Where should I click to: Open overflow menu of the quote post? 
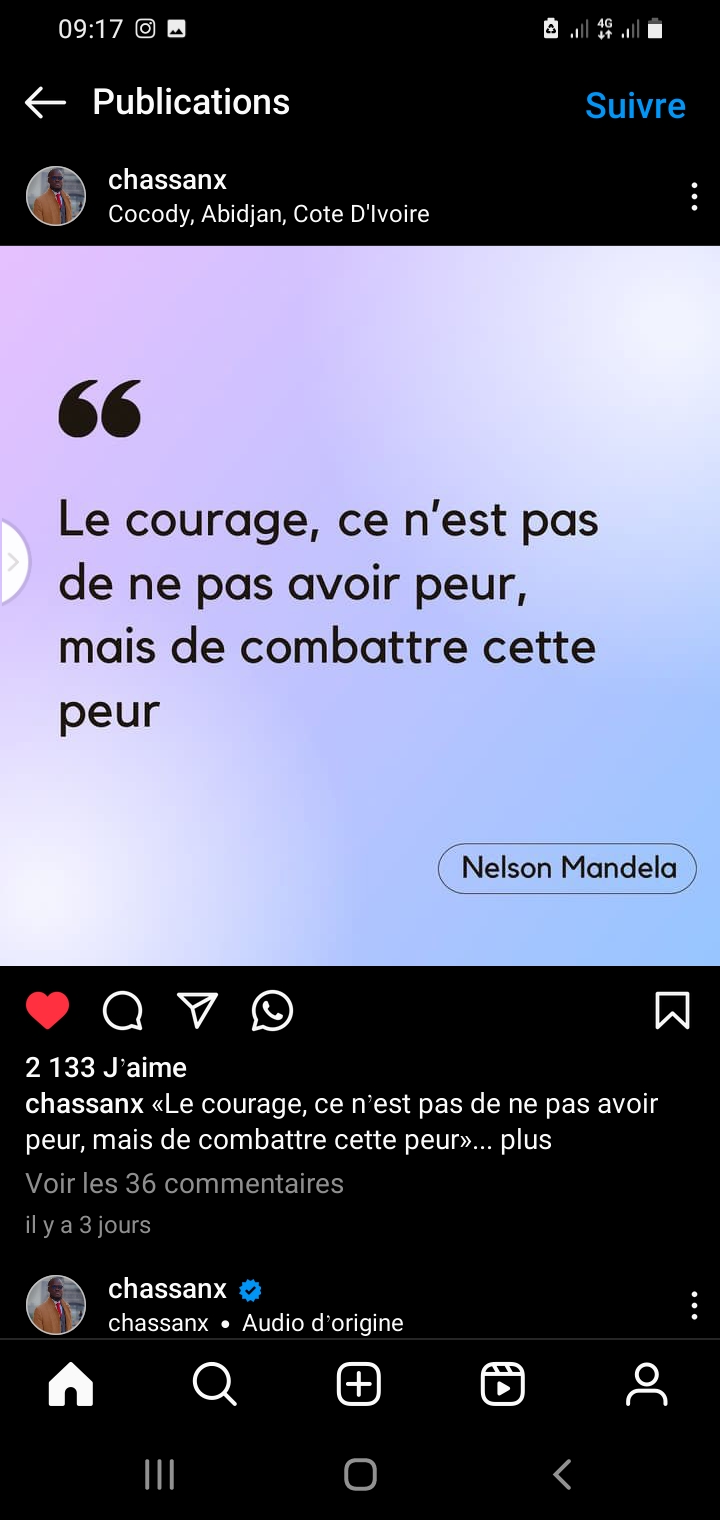[x=694, y=196]
